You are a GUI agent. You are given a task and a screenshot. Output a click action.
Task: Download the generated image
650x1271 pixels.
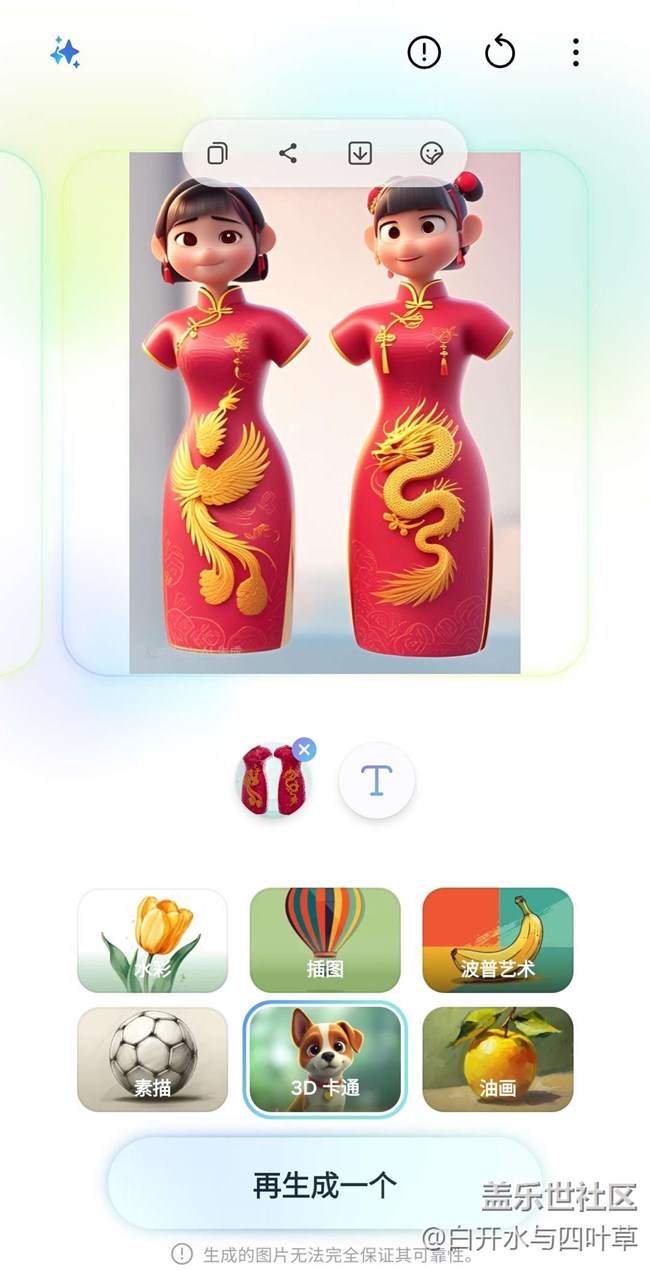(x=359, y=153)
